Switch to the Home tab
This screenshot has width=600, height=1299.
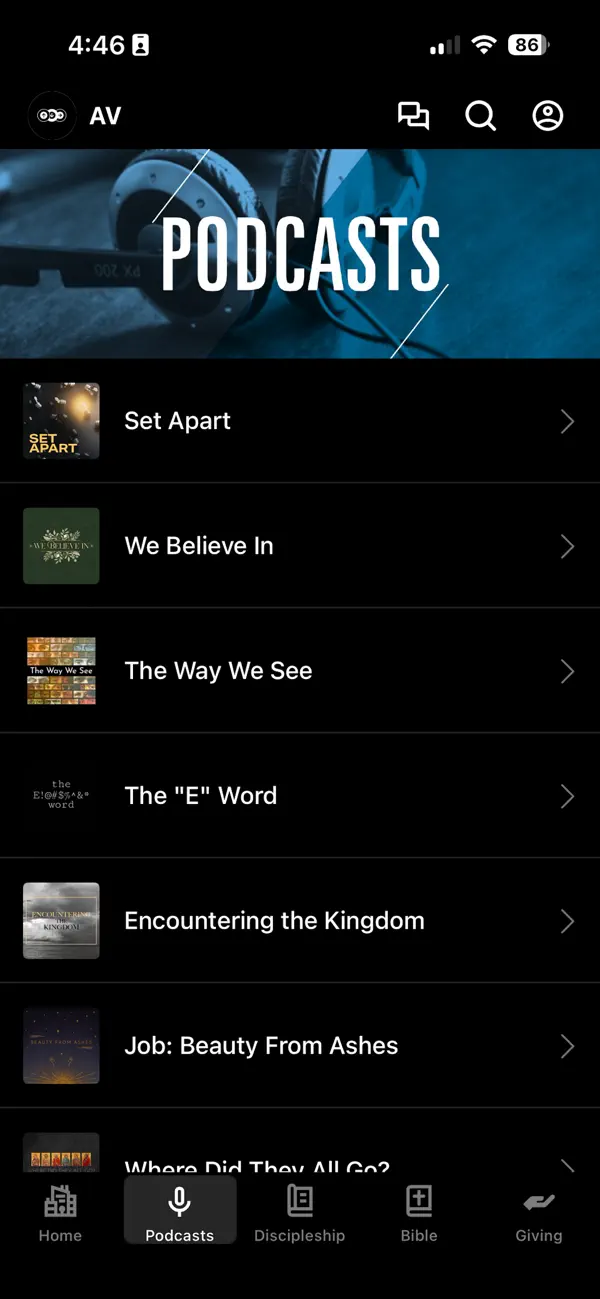point(60,1212)
